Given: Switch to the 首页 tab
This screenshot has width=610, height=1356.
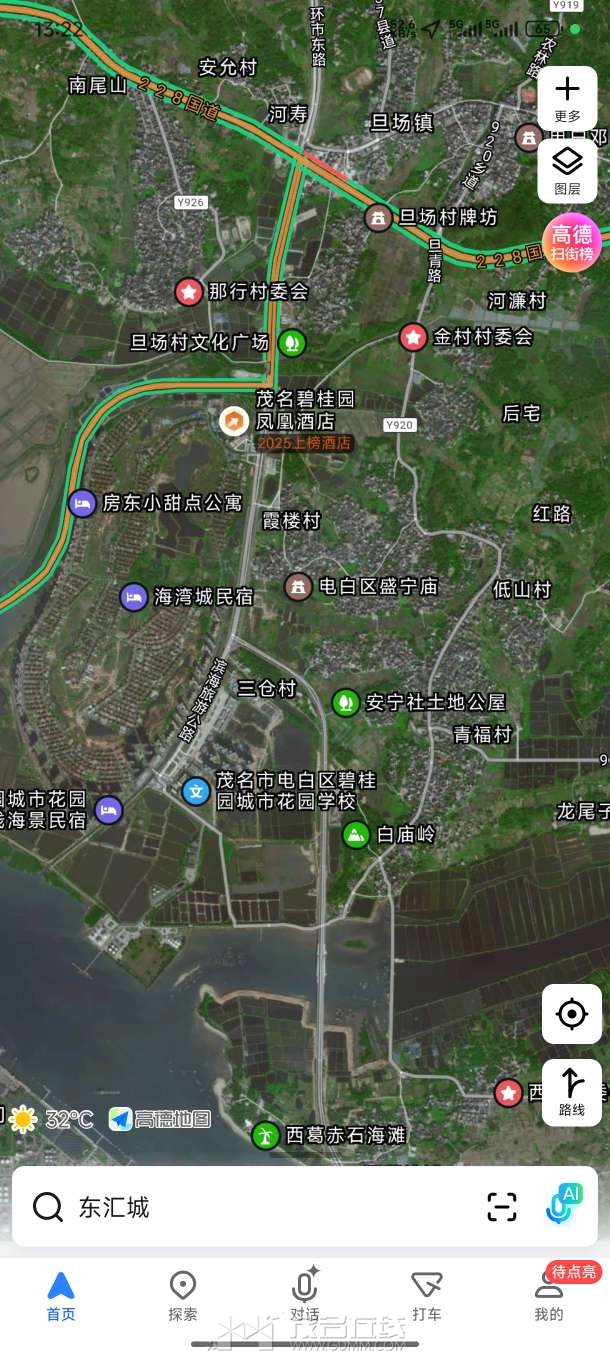Looking at the screenshot, I should [61, 1296].
